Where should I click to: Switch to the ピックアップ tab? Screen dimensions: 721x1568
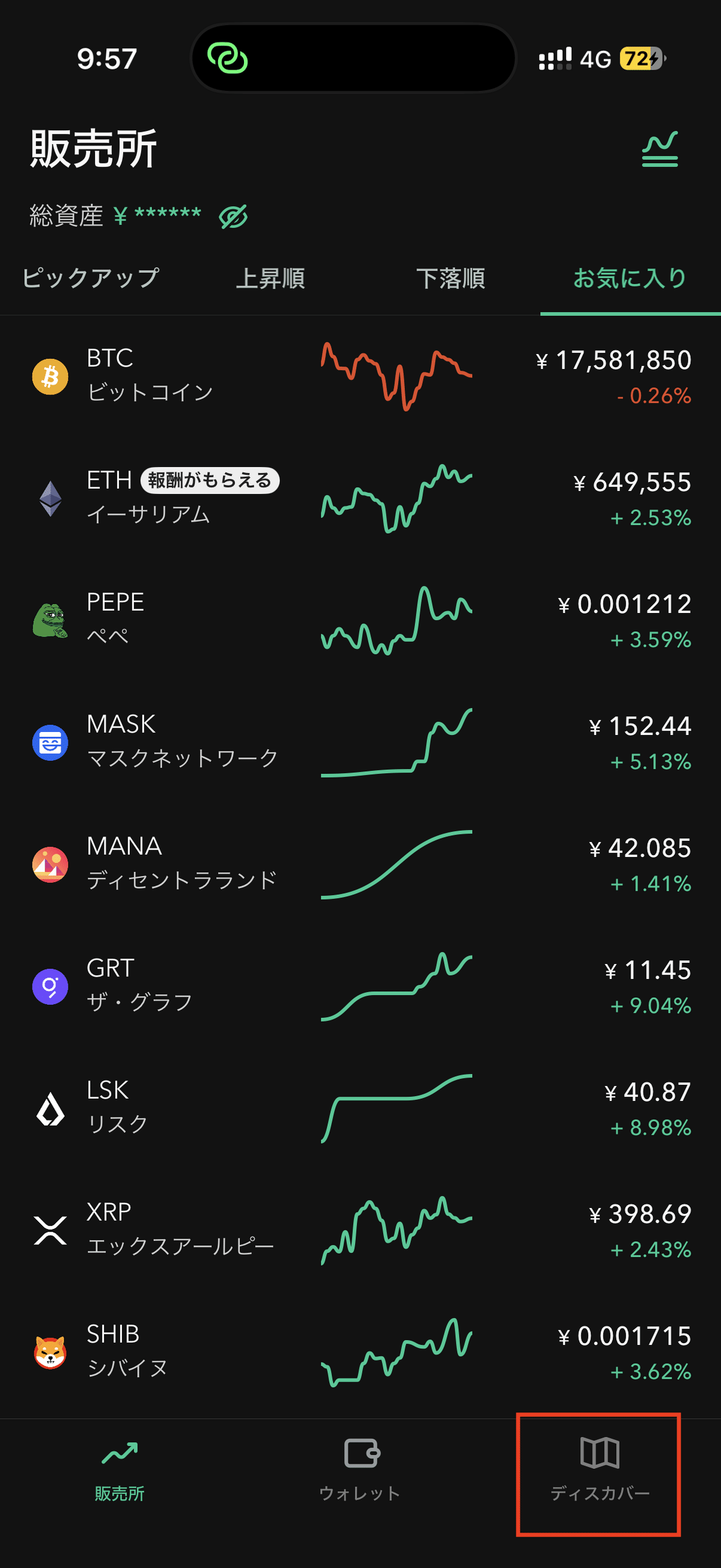(90, 278)
